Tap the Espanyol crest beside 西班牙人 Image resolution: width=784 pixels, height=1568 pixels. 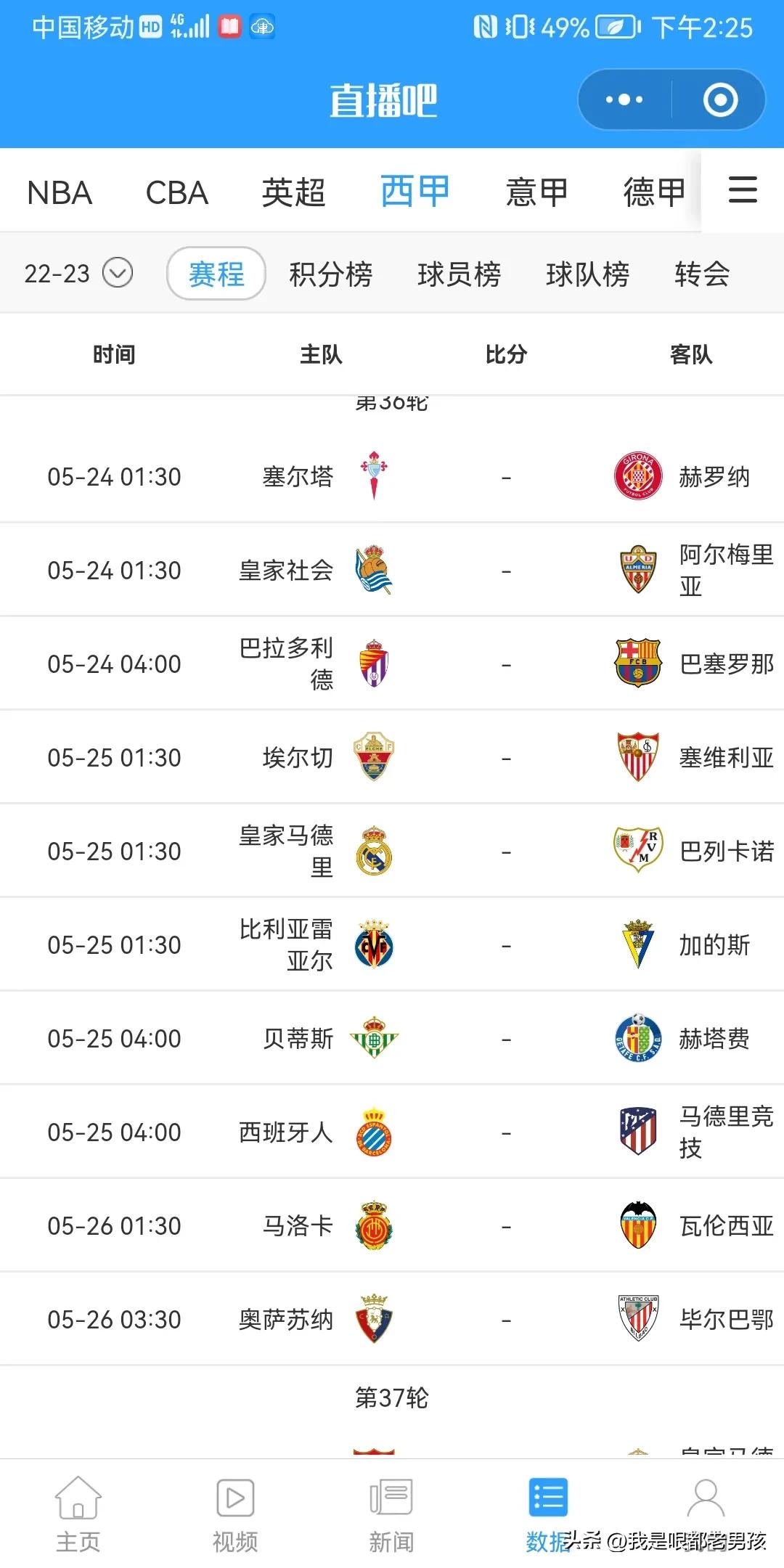tap(374, 1132)
